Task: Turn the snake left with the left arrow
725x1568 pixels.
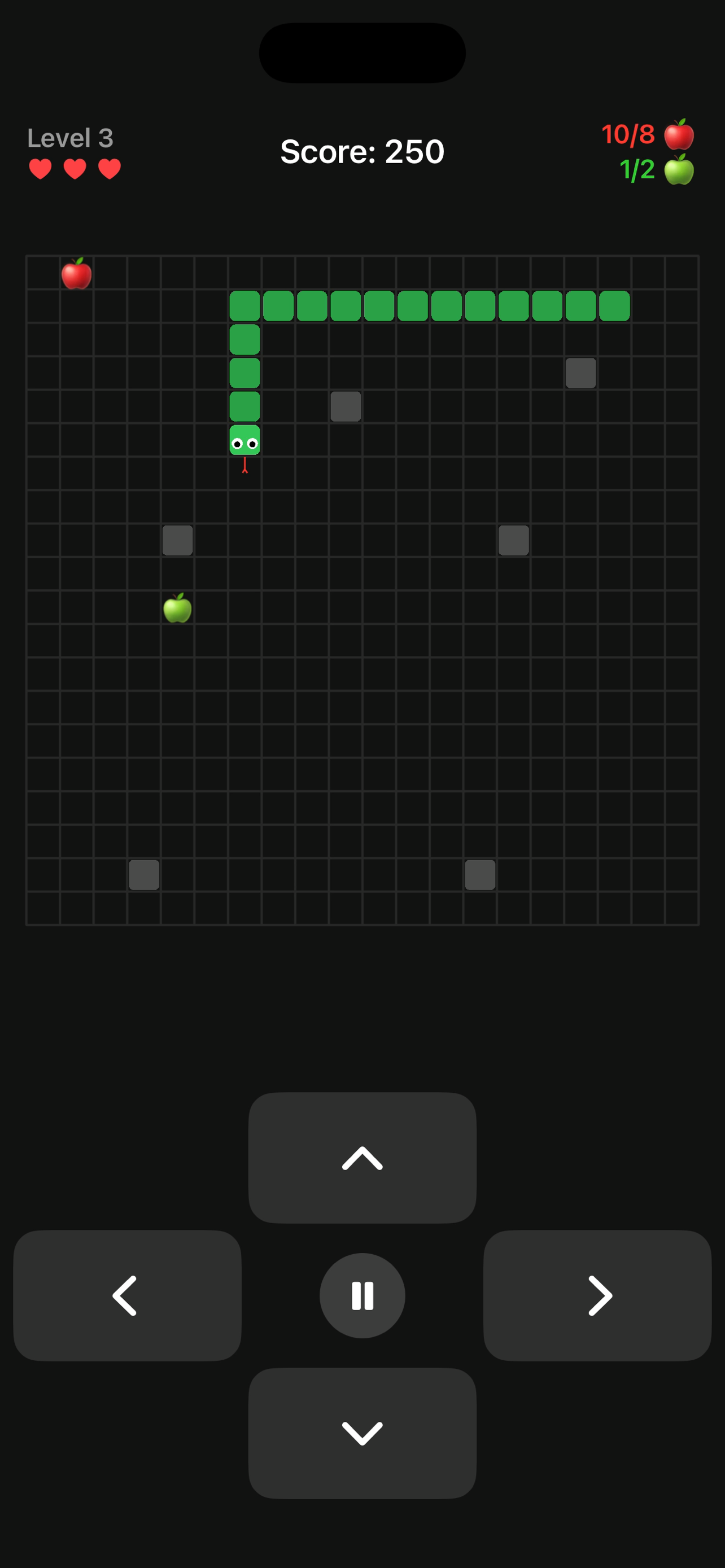Action: click(x=126, y=1295)
